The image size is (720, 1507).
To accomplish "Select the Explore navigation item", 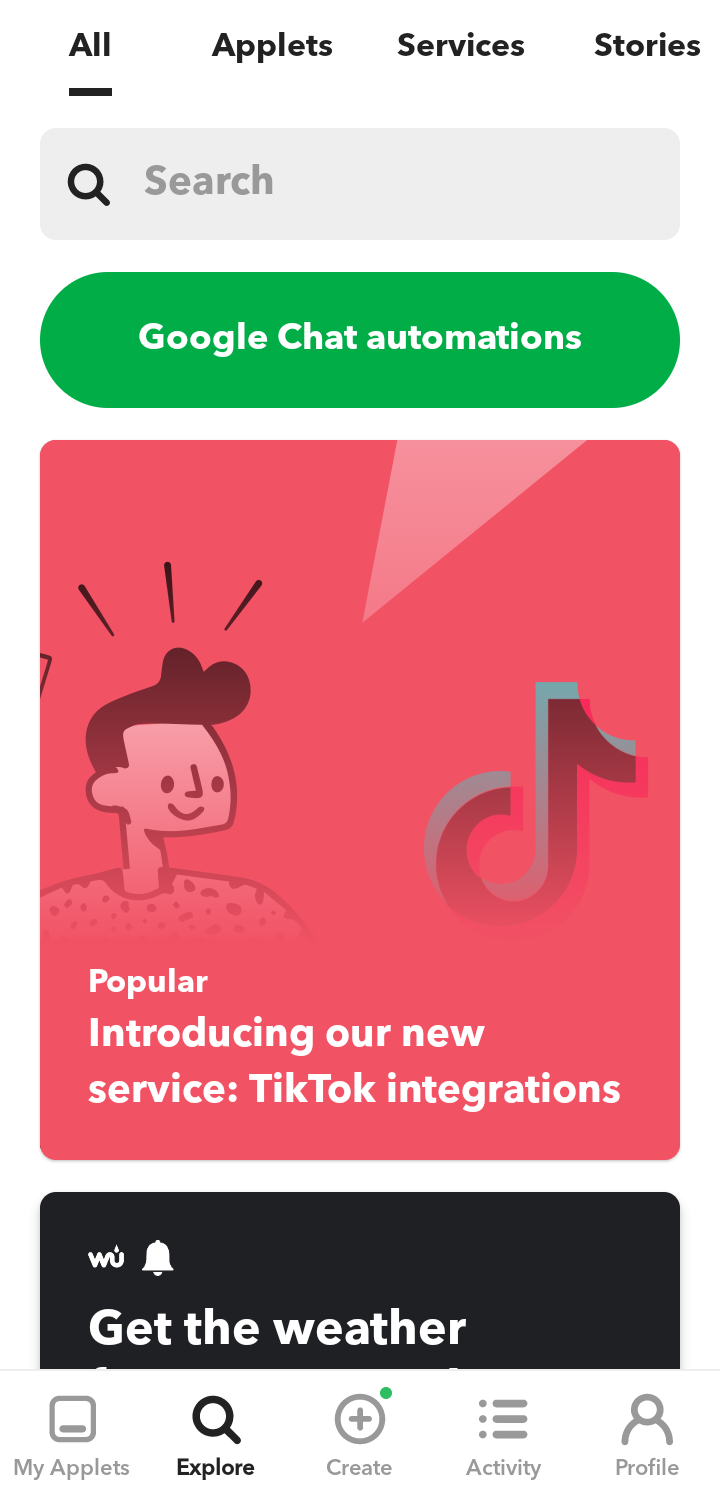I will (215, 1437).
